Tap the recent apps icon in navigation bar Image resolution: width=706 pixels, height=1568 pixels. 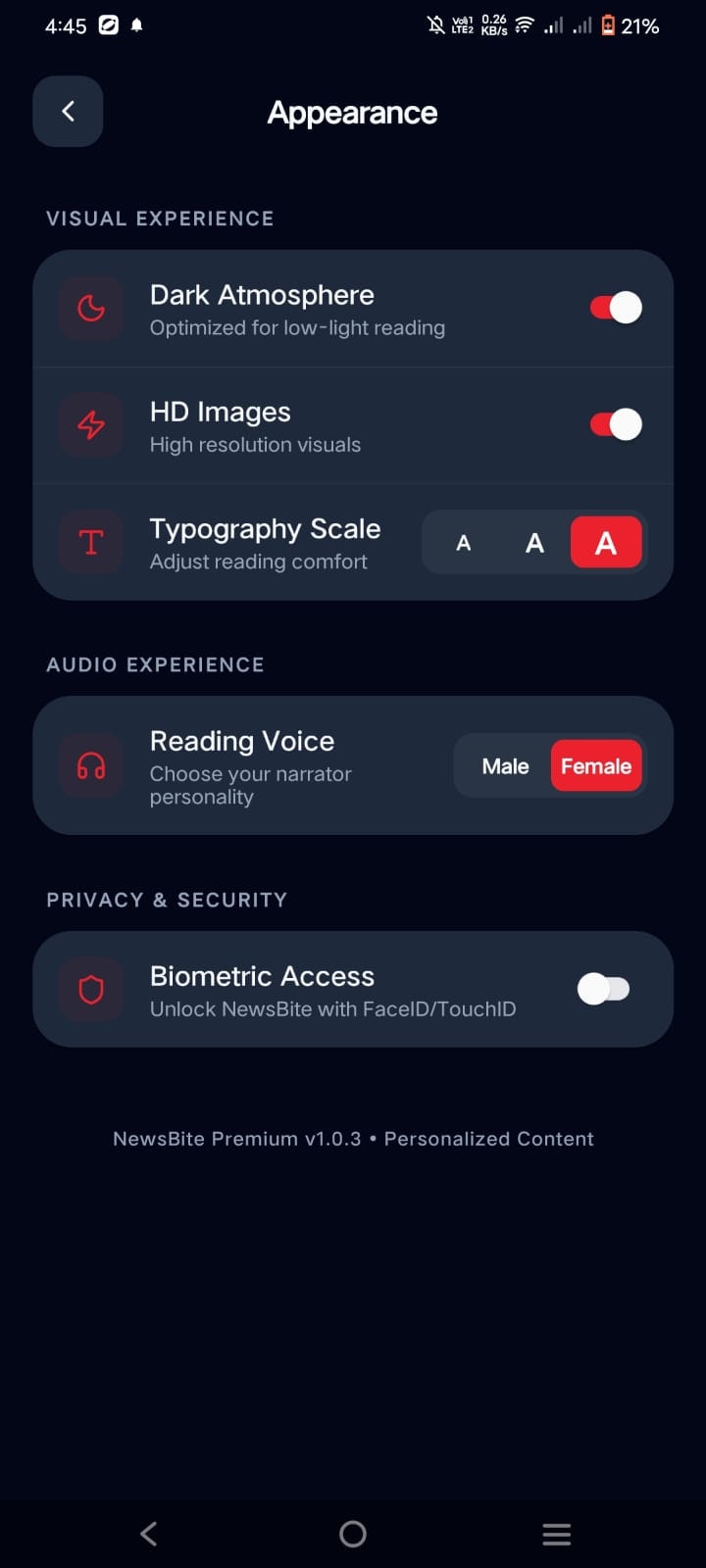click(x=556, y=1534)
